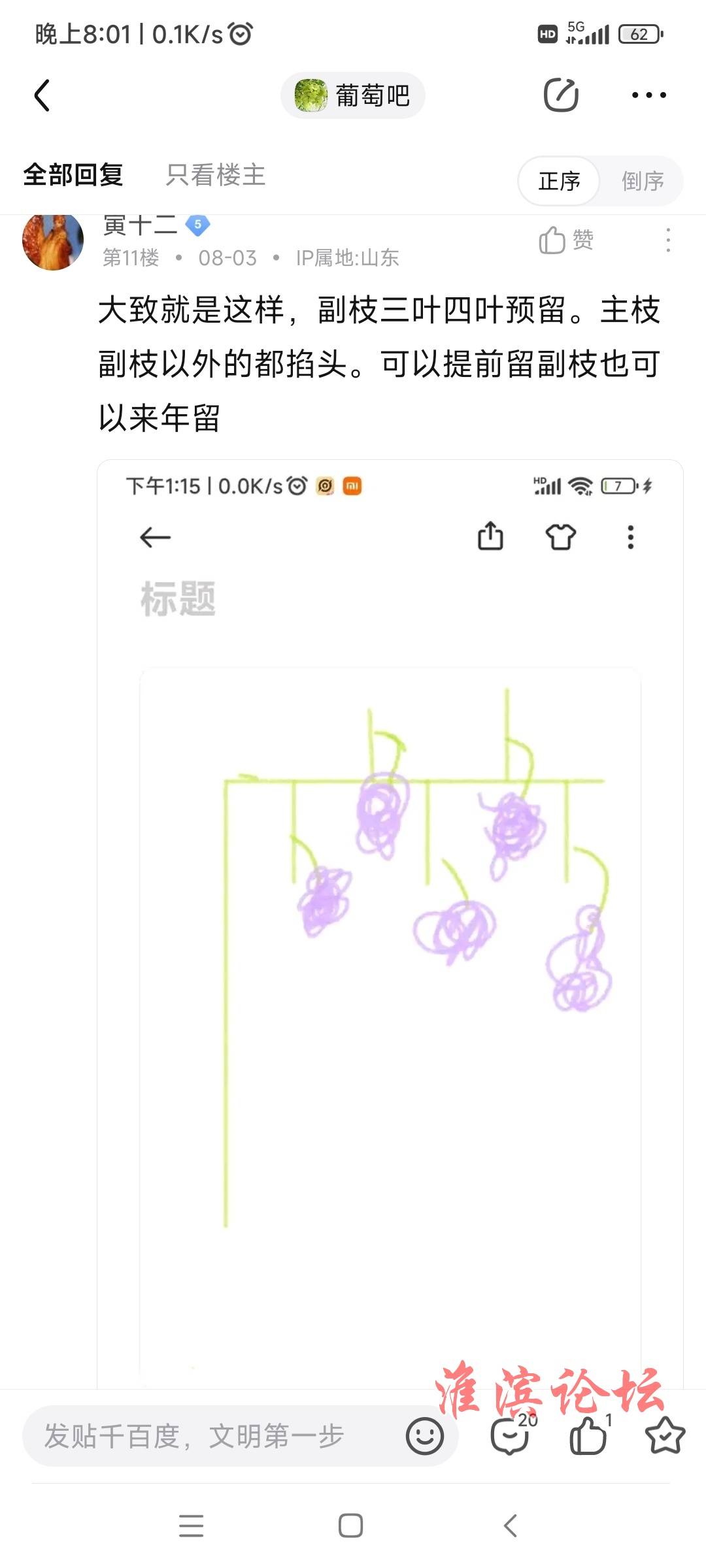
Task: Tap the edit/compose icon in the top bar
Action: click(x=561, y=95)
